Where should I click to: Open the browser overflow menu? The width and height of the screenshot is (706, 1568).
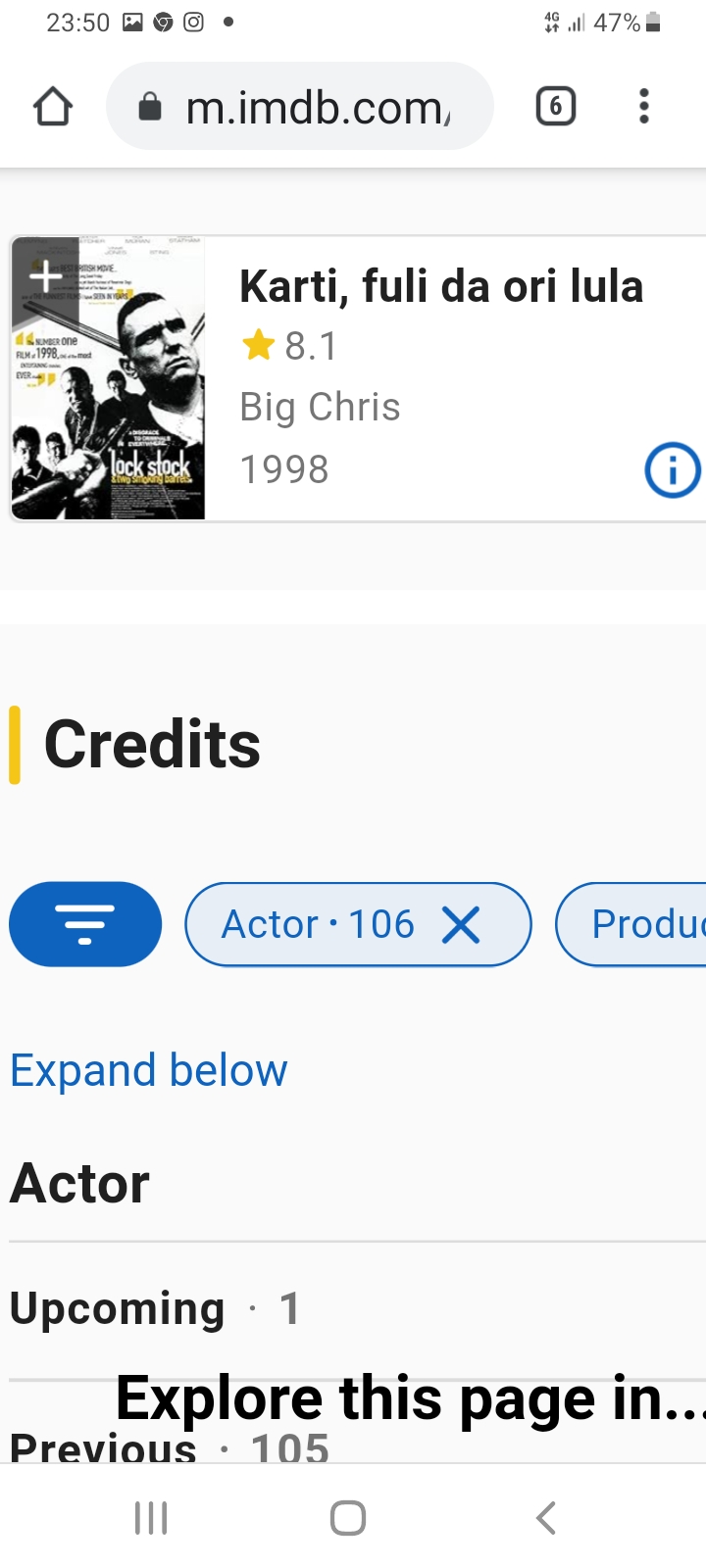pos(643,107)
